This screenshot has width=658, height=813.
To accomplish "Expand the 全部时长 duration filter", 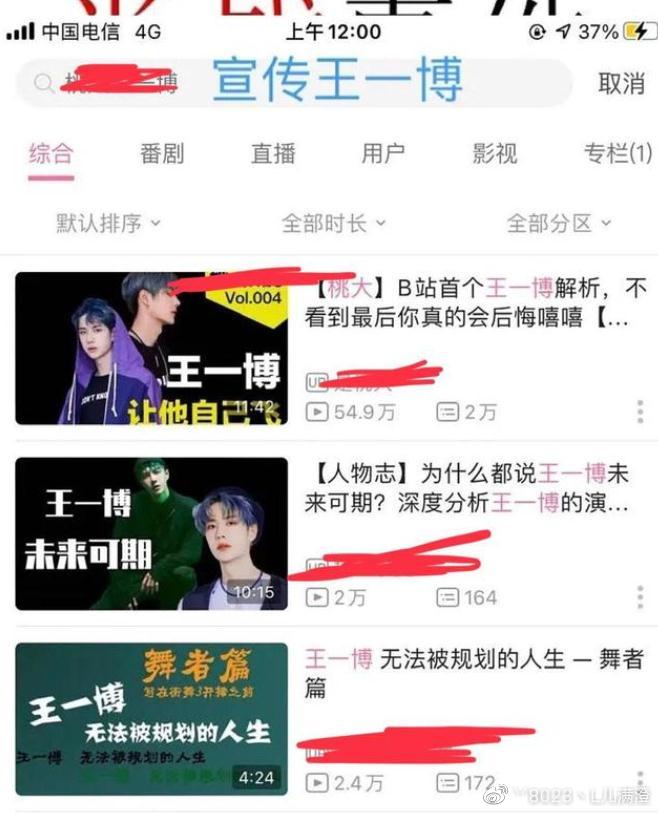I will pyautogui.click(x=333, y=223).
